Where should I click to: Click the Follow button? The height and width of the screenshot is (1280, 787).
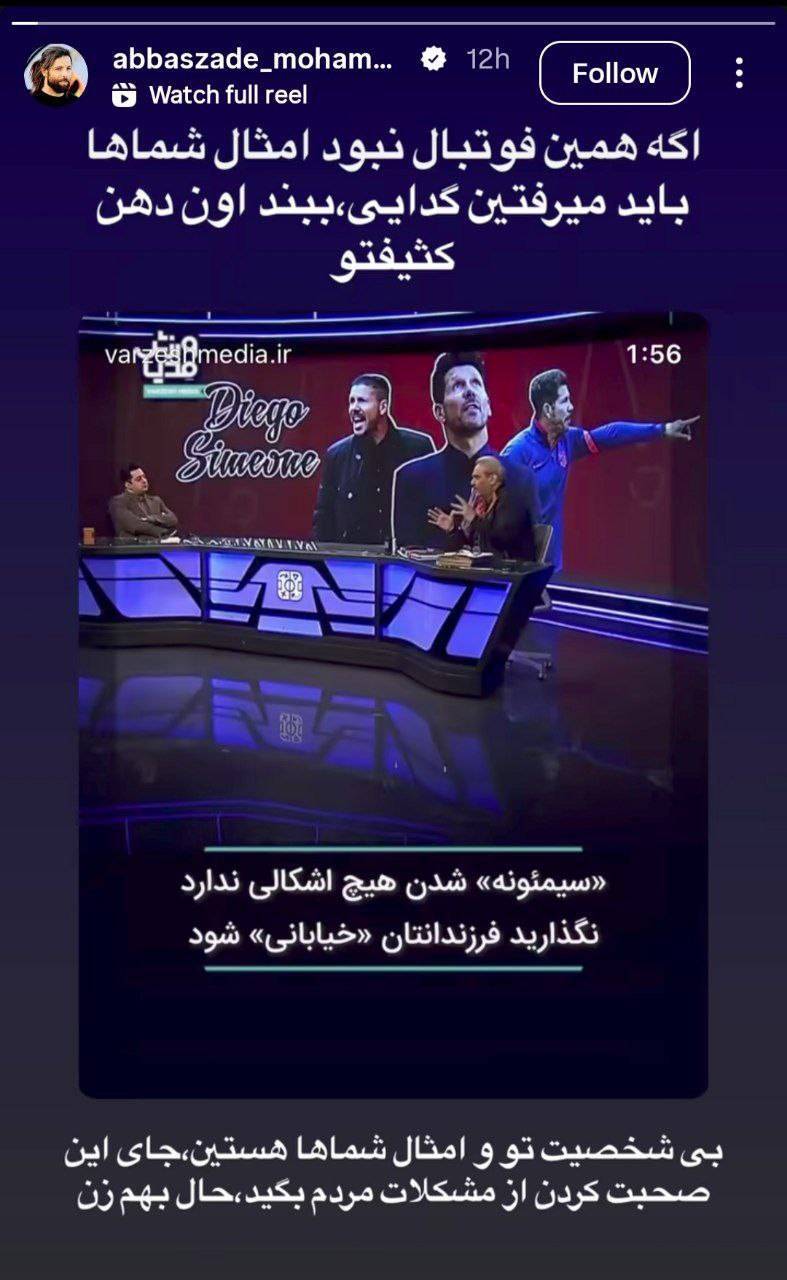[x=613, y=71]
